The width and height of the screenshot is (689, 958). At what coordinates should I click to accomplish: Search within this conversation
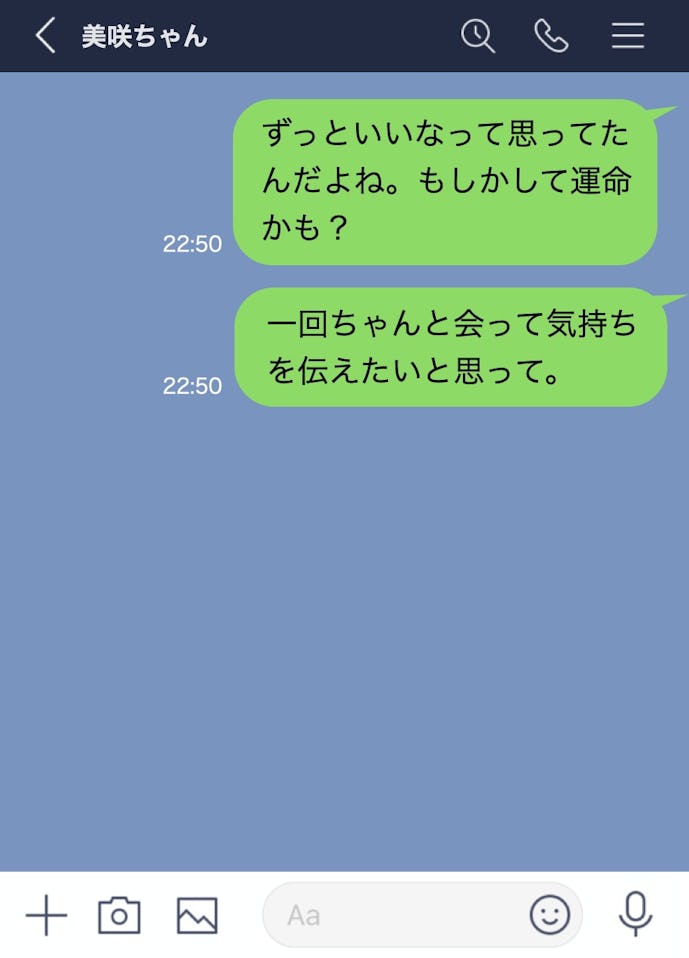pos(478,36)
